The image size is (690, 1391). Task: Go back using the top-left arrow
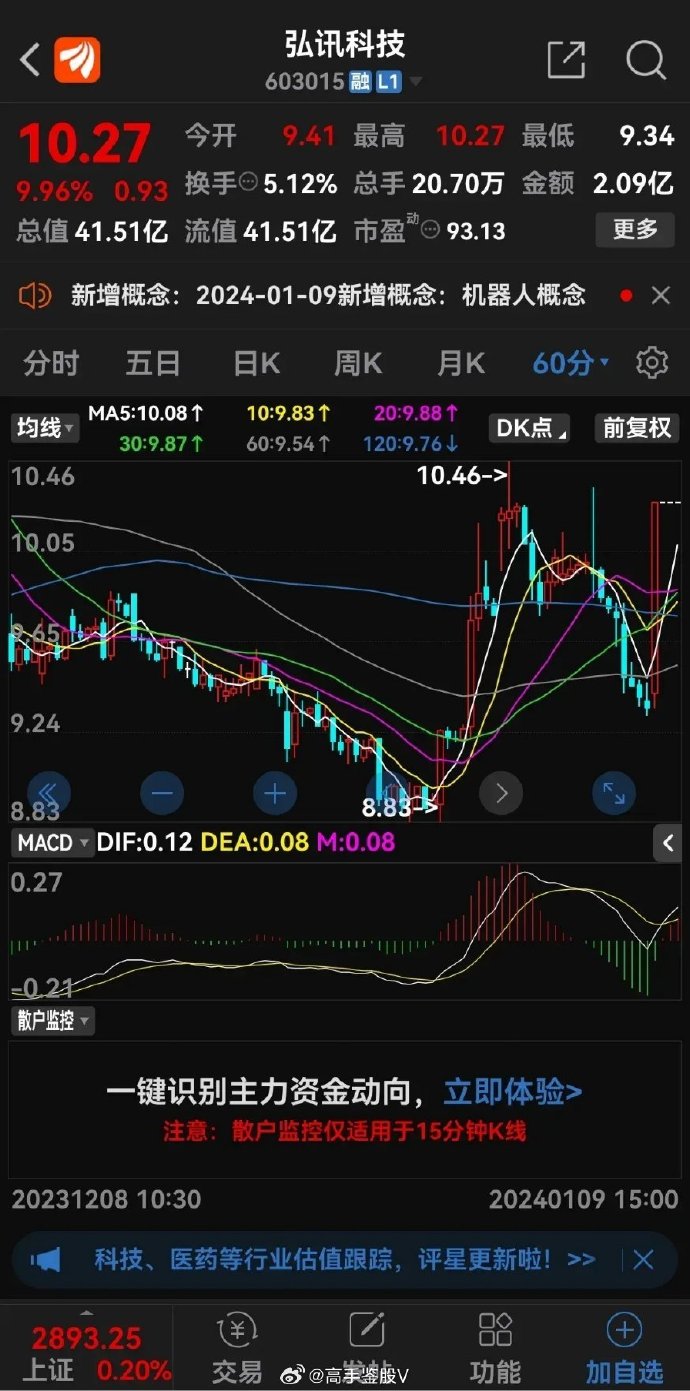(x=30, y=60)
